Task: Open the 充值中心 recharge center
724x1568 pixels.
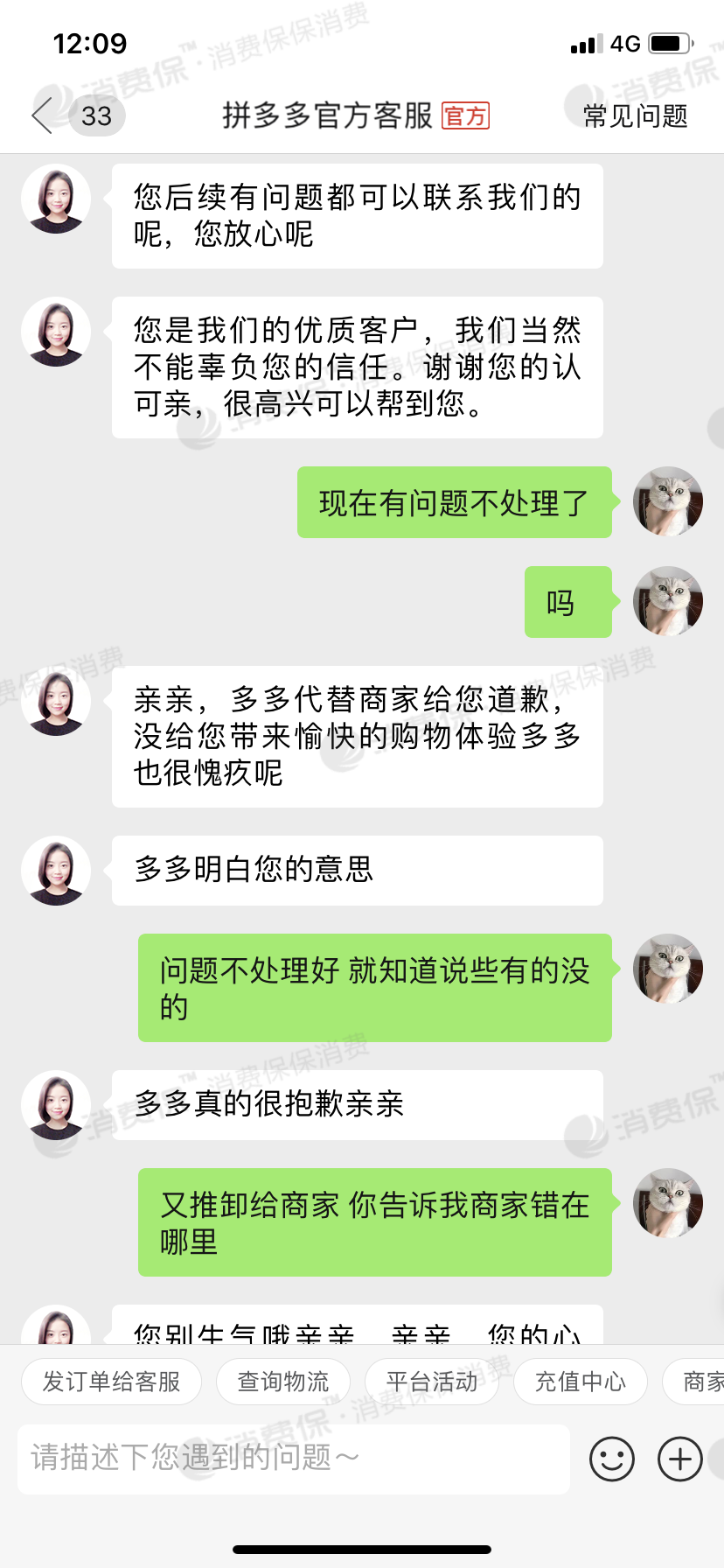Action: tap(580, 1381)
